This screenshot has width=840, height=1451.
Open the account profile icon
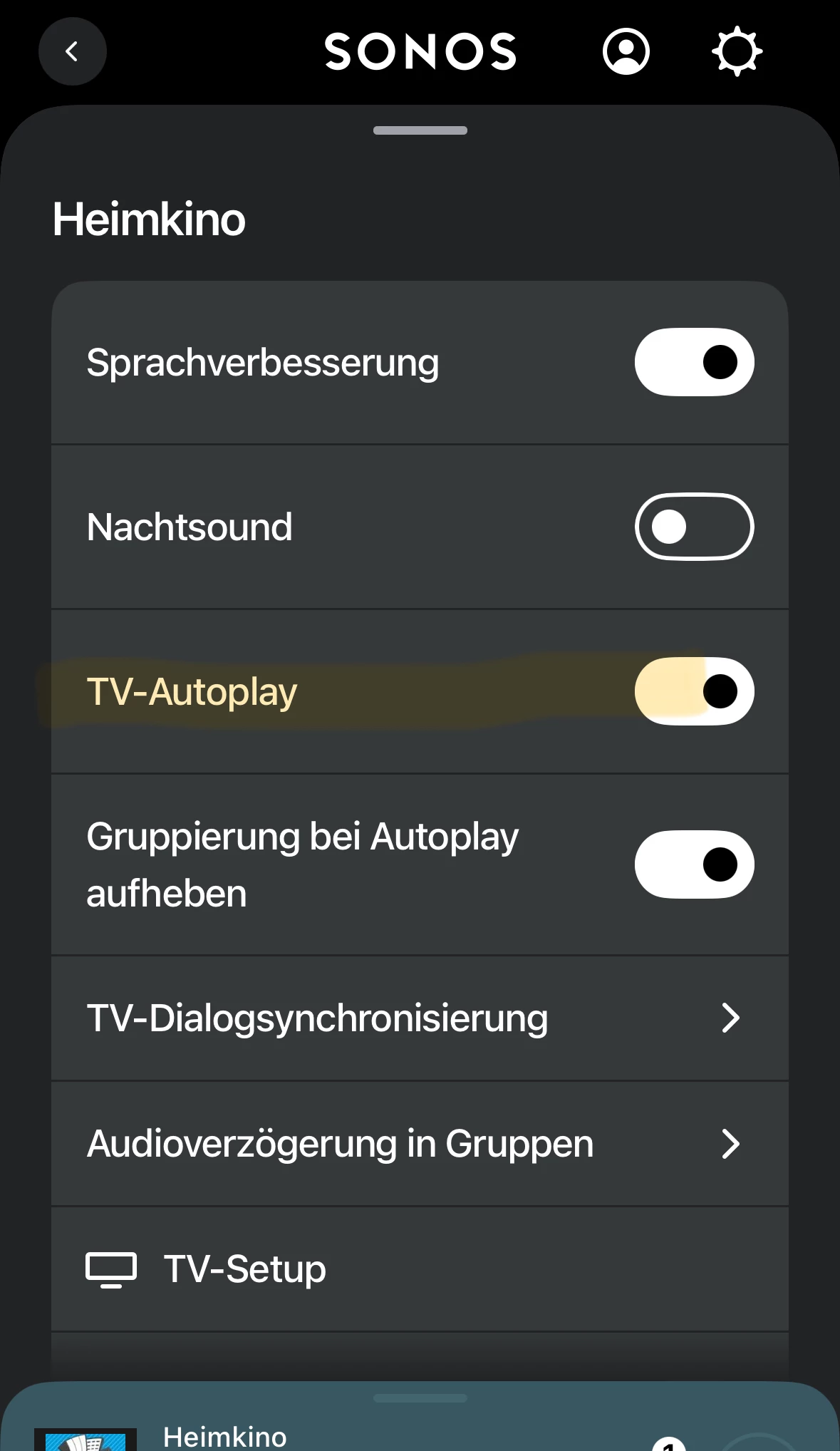click(x=626, y=51)
